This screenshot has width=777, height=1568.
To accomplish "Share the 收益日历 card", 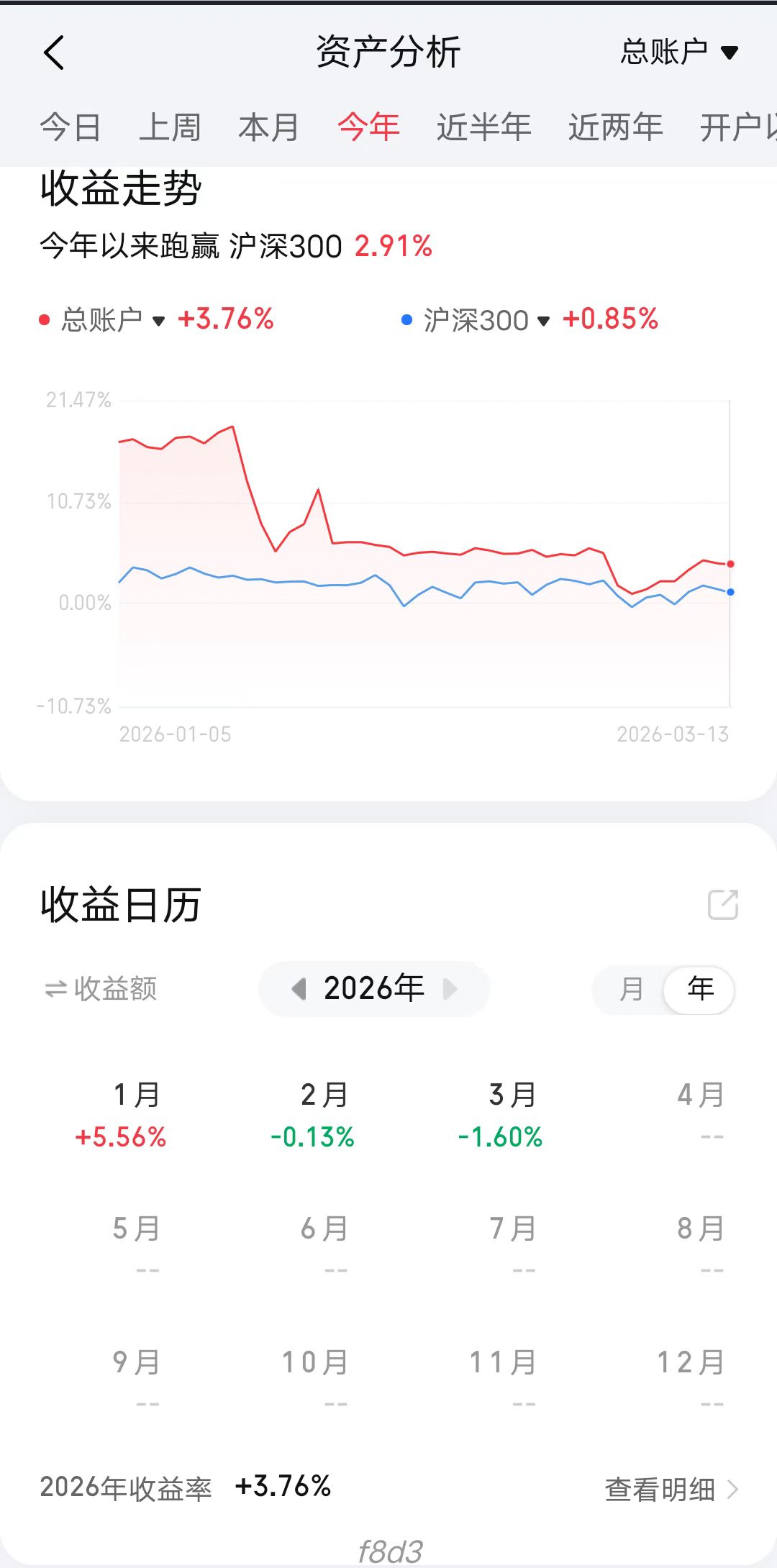I will [723, 905].
